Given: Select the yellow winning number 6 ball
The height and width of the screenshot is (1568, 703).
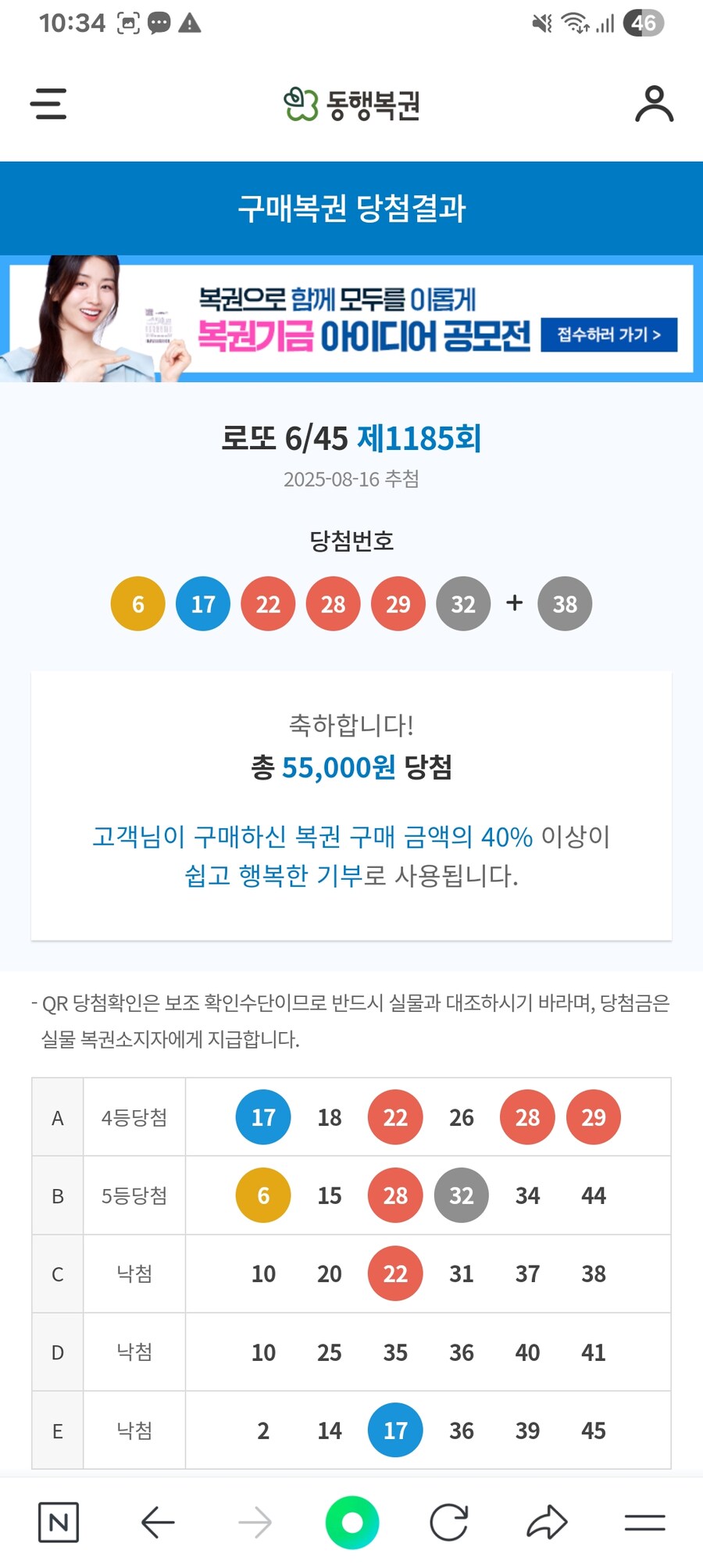Looking at the screenshot, I should (x=137, y=603).
